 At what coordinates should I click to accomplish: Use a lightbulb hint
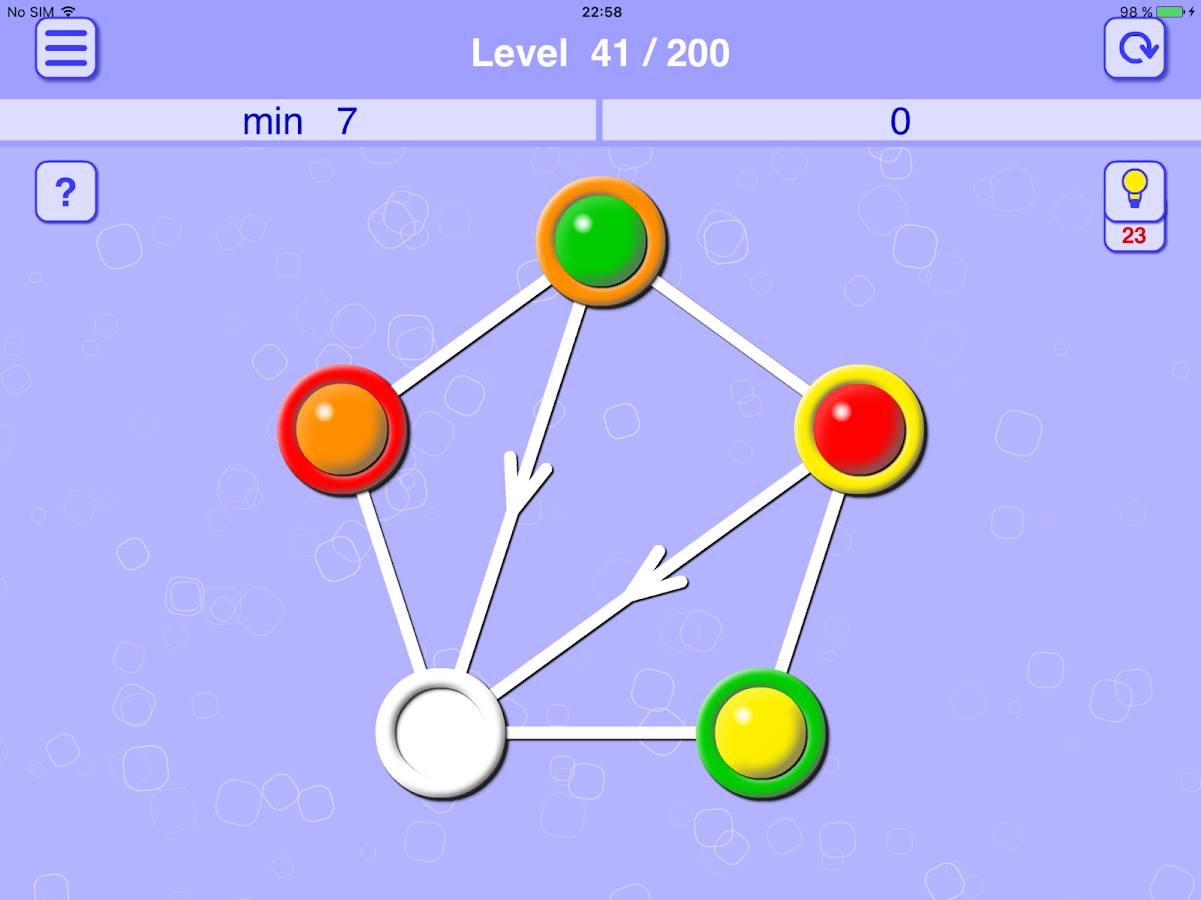coord(1134,190)
